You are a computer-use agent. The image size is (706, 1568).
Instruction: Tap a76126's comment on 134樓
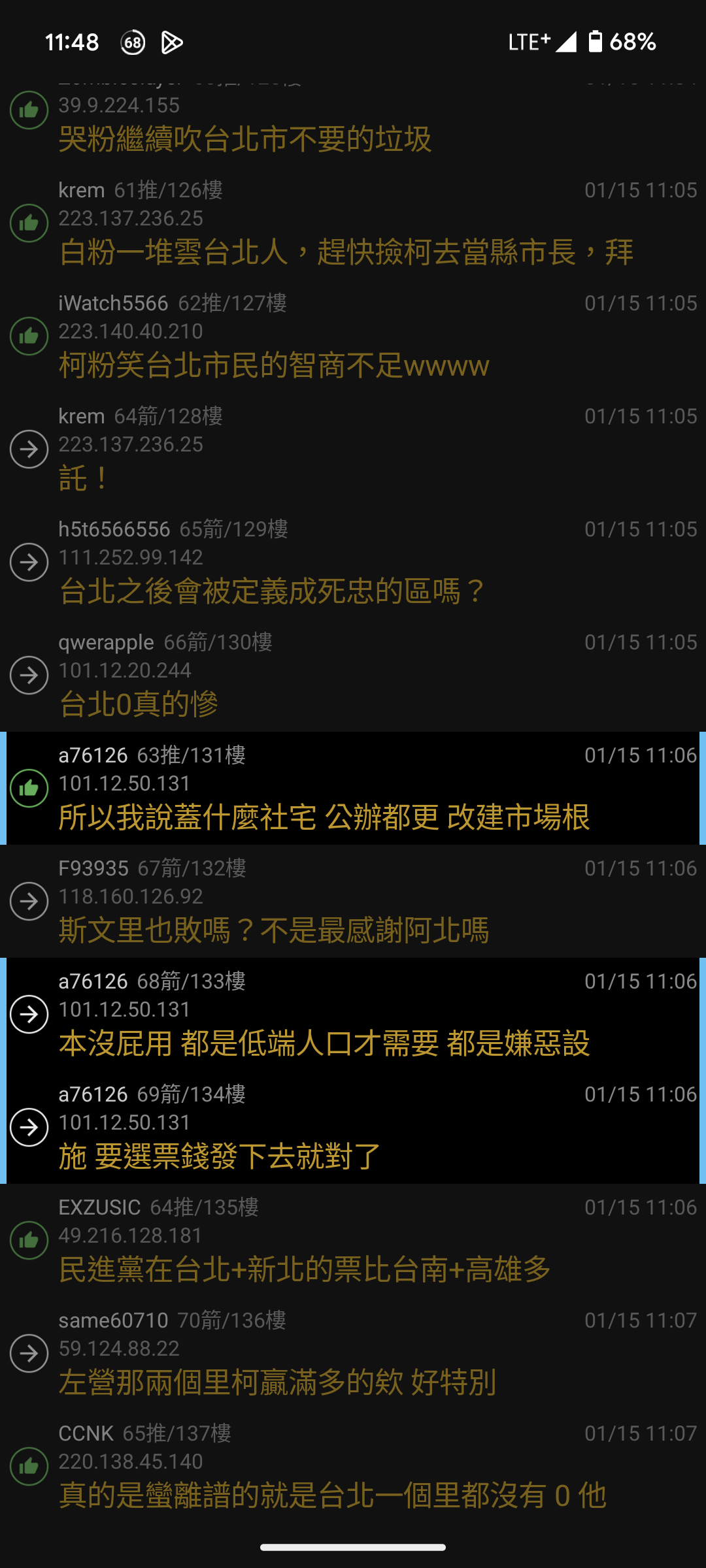point(353,1127)
